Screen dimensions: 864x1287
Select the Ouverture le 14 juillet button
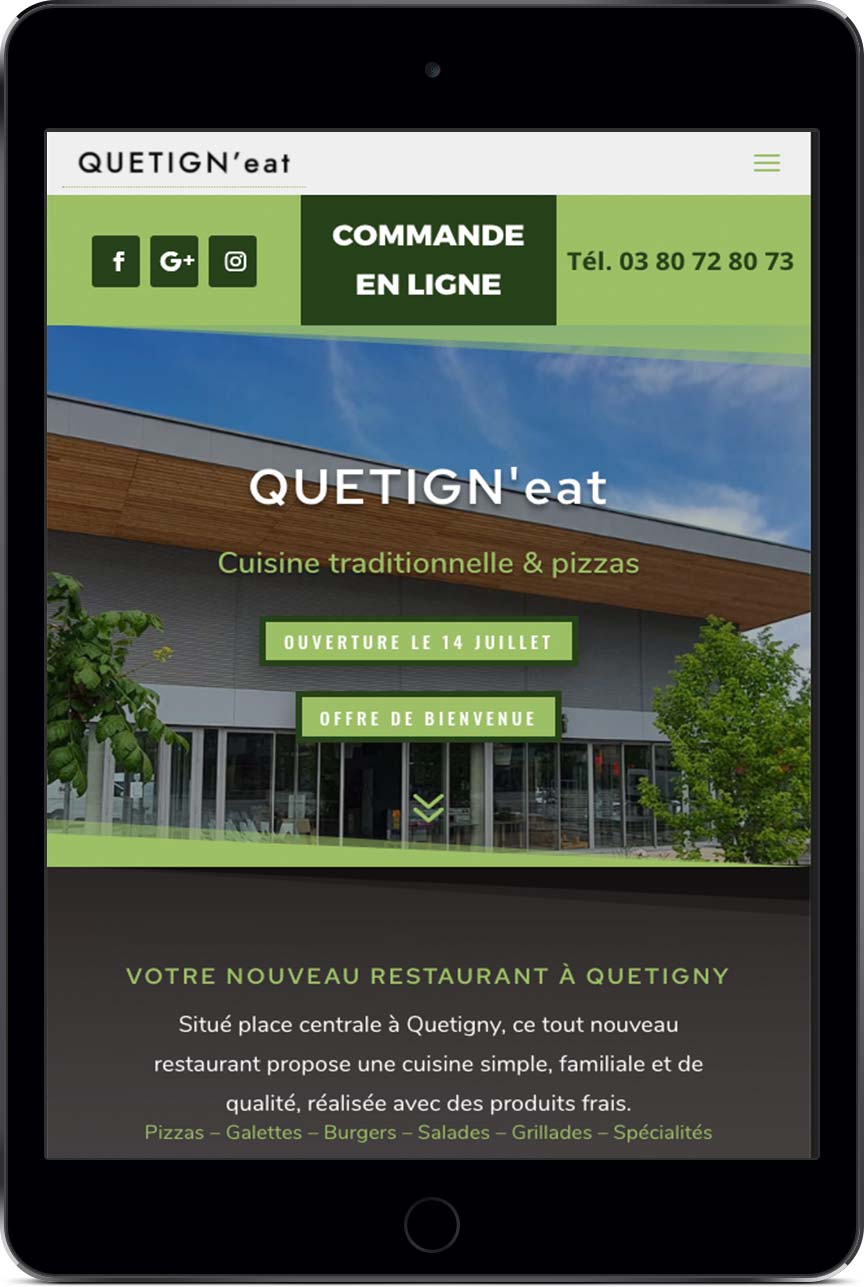click(x=418, y=642)
